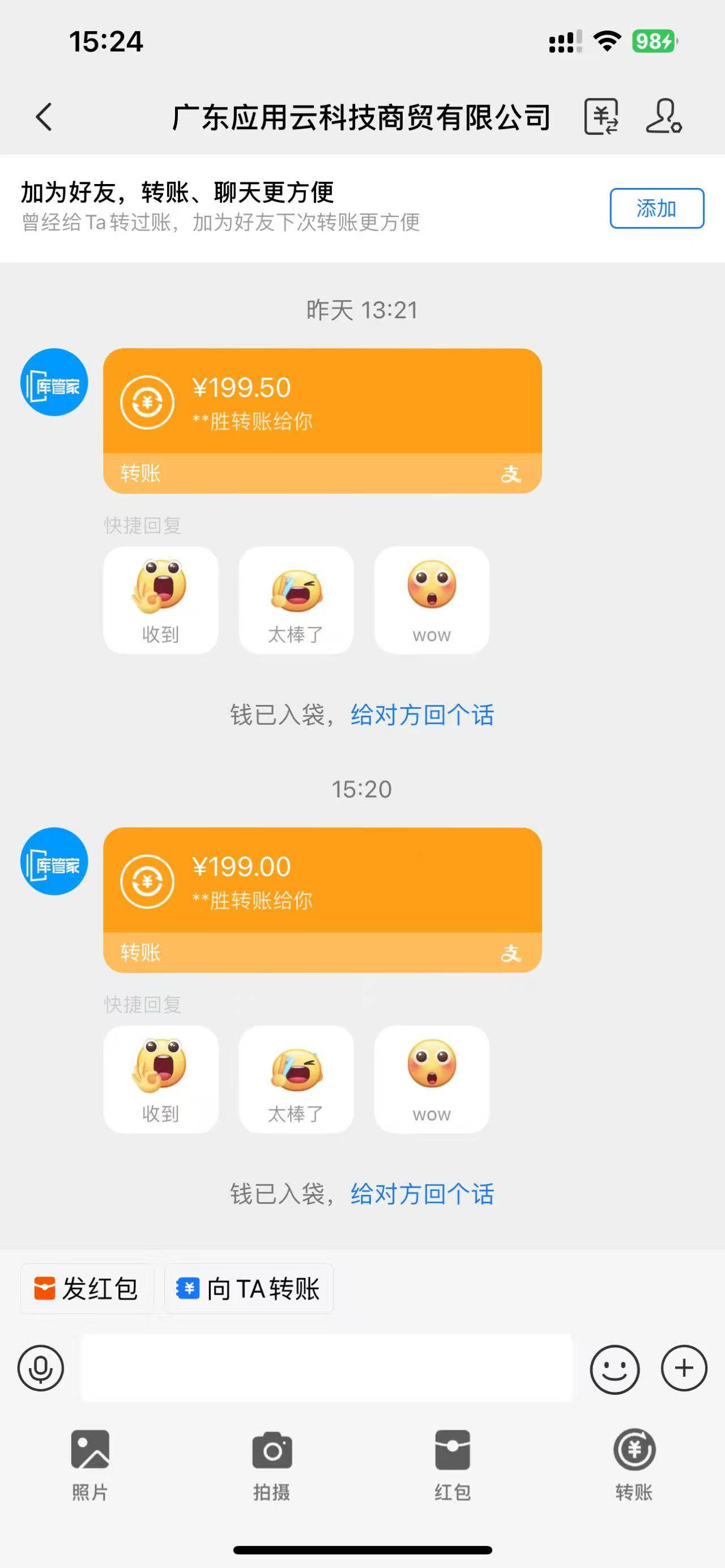Open 照片 to send a photo
The width and height of the screenshot is (725, 1568).
(x=89, y=1461)
